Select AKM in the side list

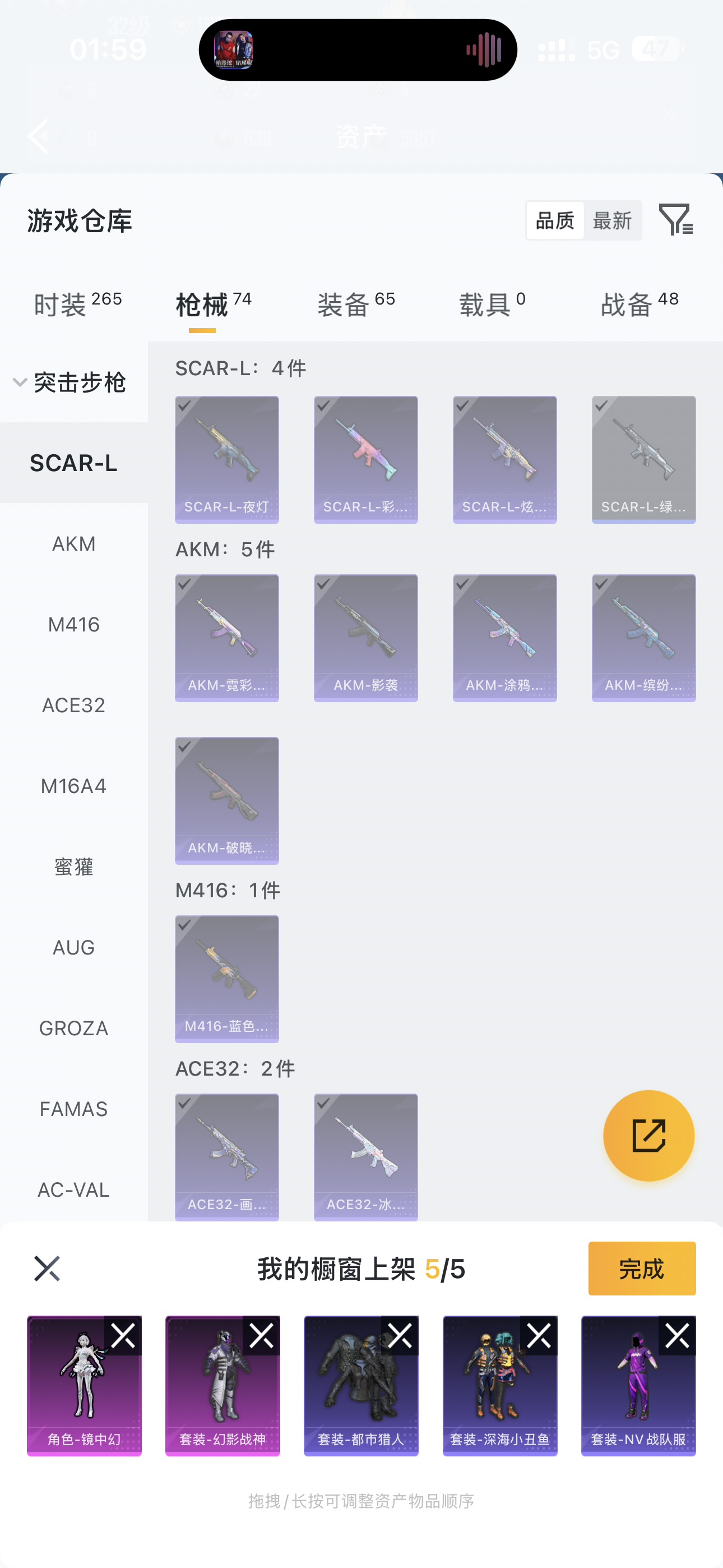[x=73, y=543]
